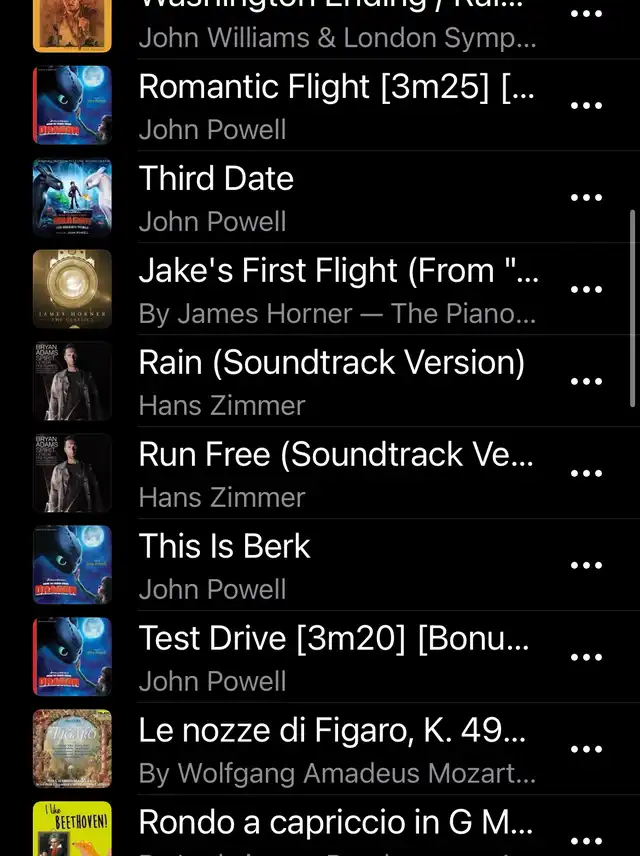
Task: Tap the ellipsis beside Le nozze di Figaro
Action: point(586,750)
